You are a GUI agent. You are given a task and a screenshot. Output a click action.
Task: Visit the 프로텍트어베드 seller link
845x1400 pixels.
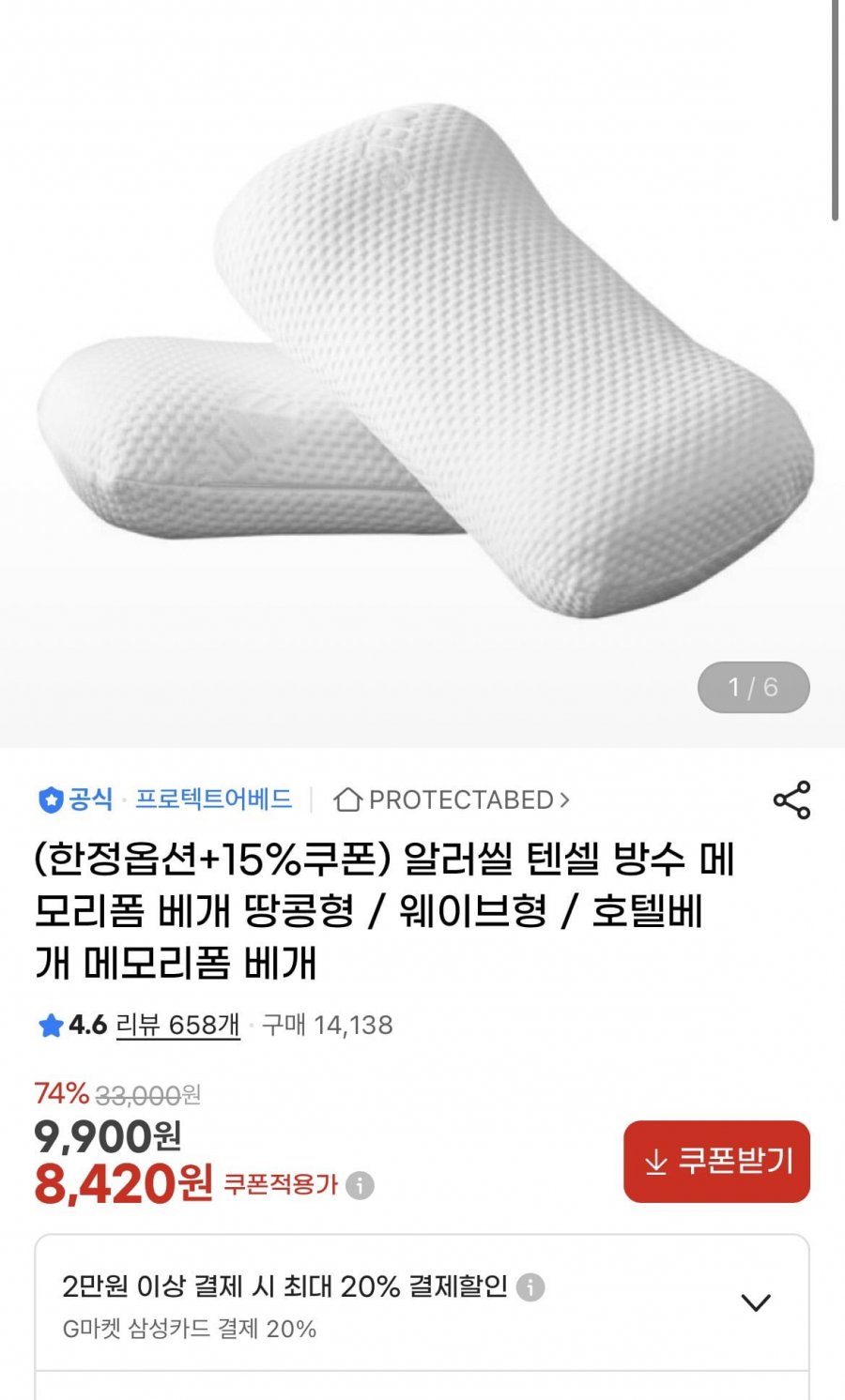[210, 800]
